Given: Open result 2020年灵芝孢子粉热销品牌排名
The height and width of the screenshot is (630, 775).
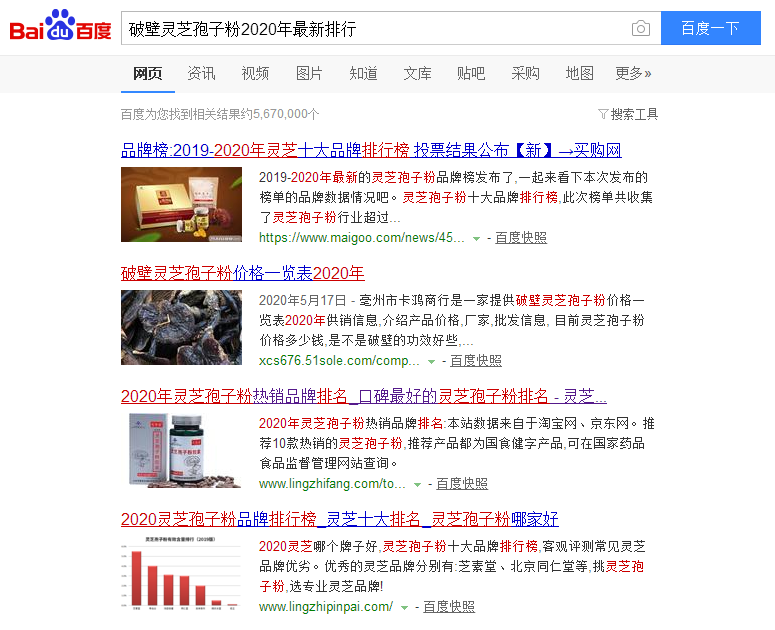Looking at the screenshot, I should tap(363, 396).
